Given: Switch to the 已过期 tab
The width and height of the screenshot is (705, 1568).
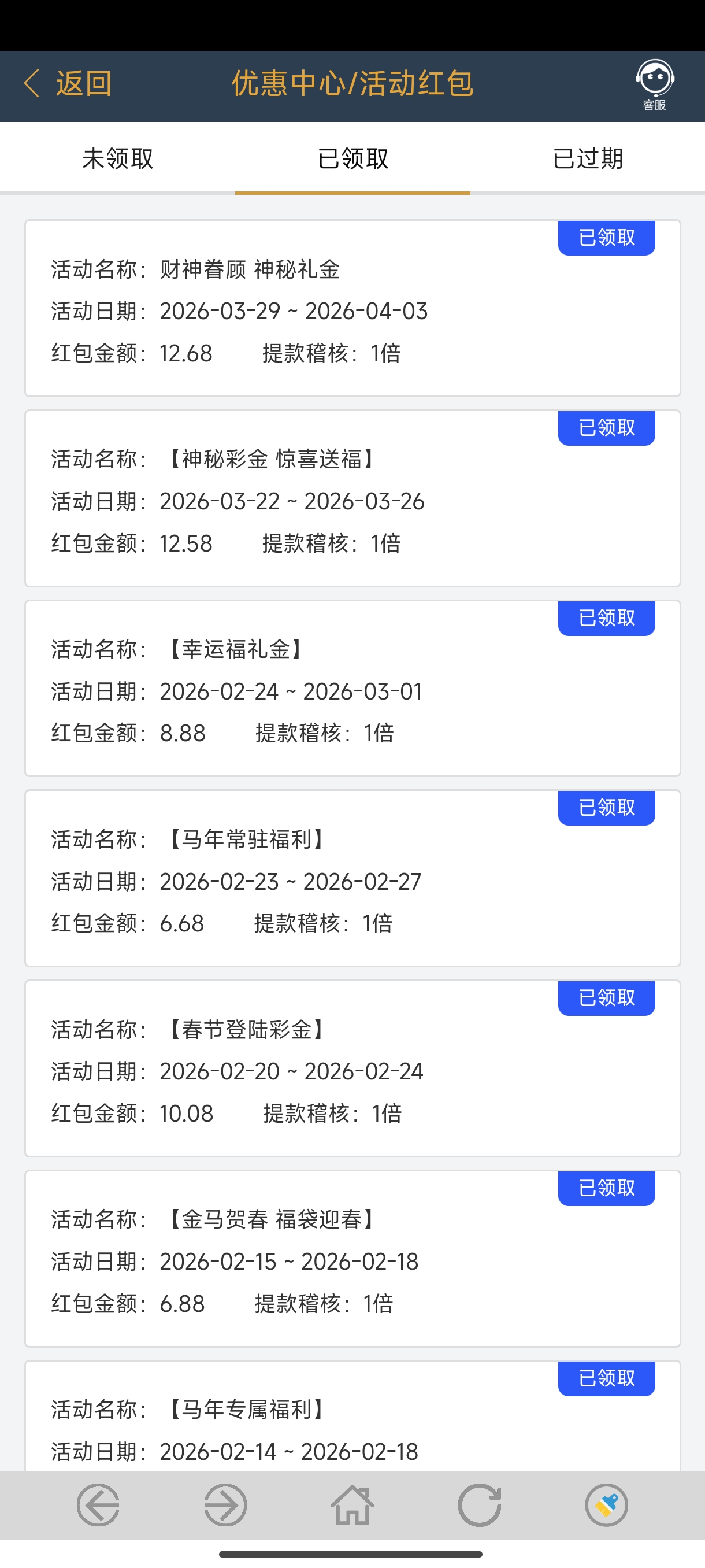Looking at the screenshot, I should [588, 159].
